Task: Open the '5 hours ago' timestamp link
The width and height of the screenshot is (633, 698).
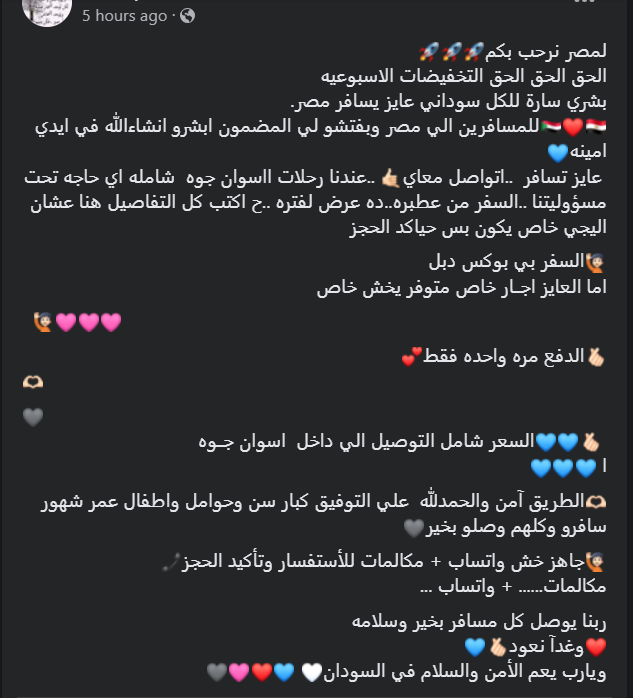Action: pos(124,16)
